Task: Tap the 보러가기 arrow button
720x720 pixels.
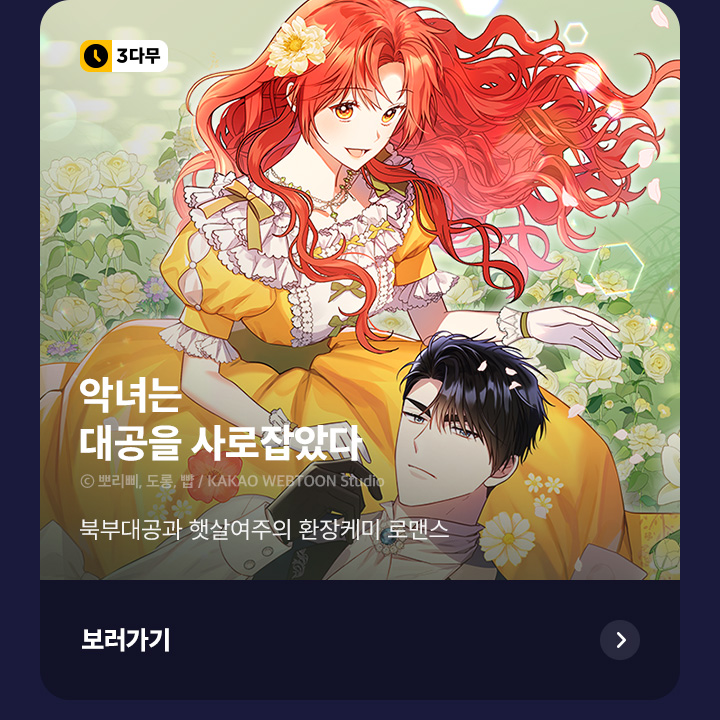Action: coord(620,640)
